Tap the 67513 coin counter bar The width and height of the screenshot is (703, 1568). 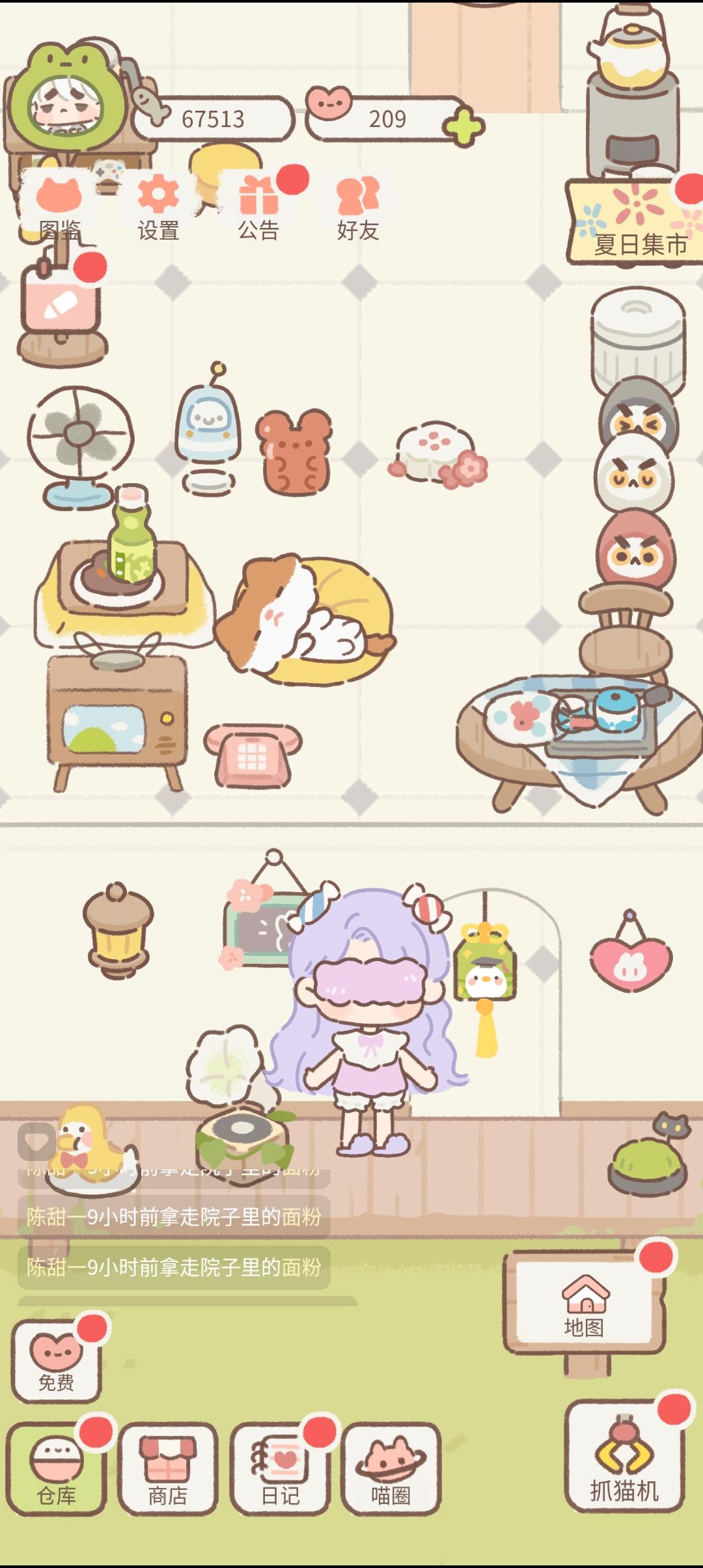[215, 119]
